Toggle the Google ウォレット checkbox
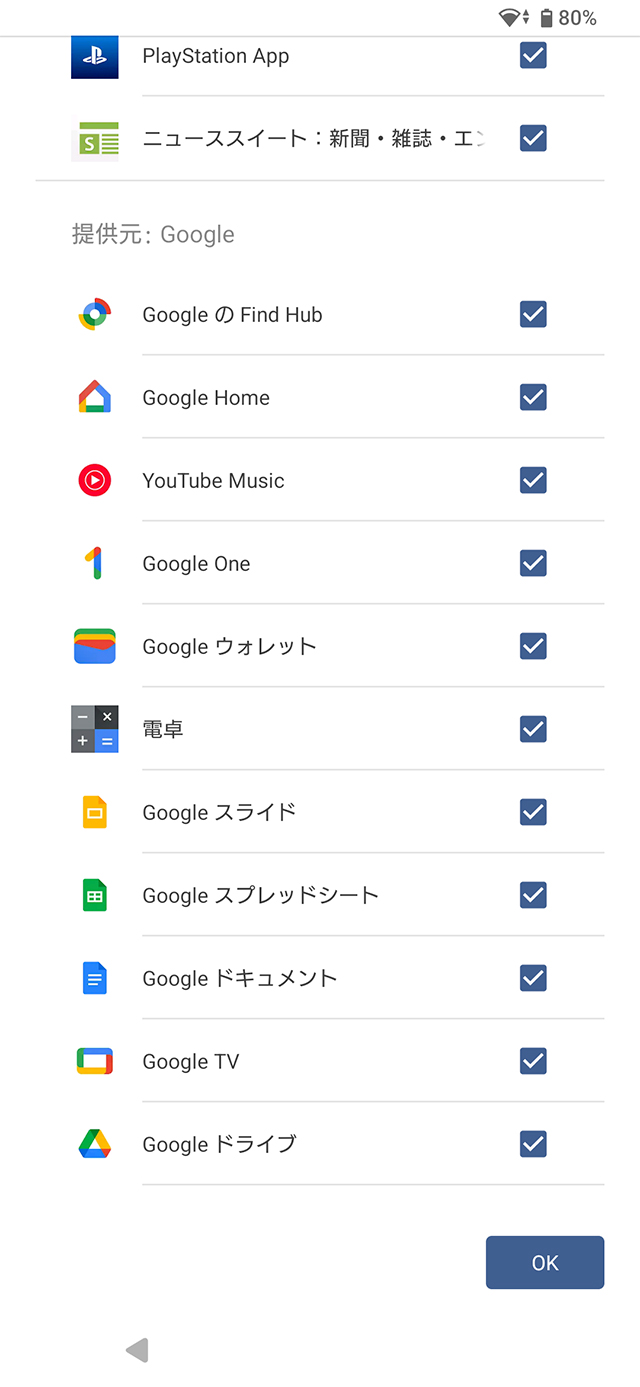The image size is (640, 1387). (533, 646)
